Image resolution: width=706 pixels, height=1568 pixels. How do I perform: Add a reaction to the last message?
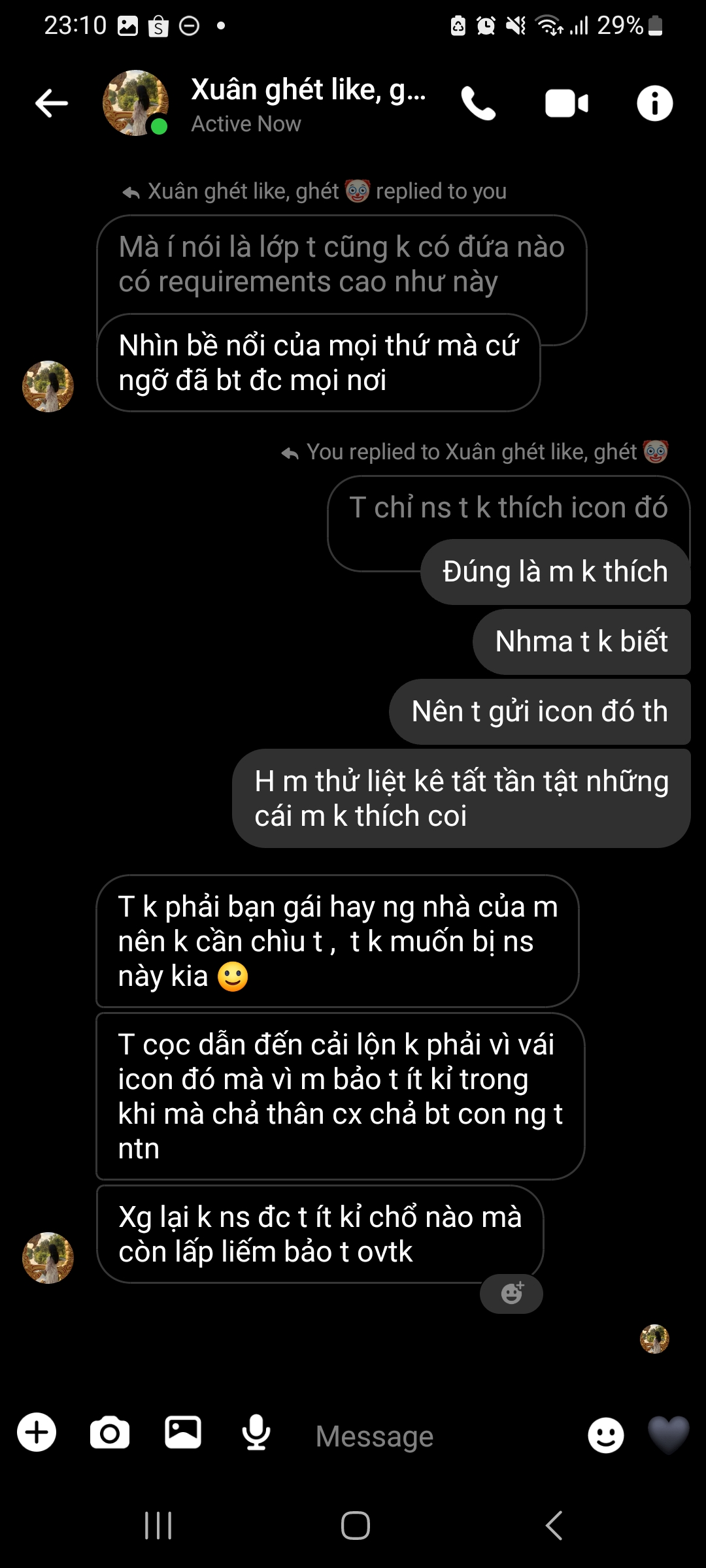(x=511, y=1293)
